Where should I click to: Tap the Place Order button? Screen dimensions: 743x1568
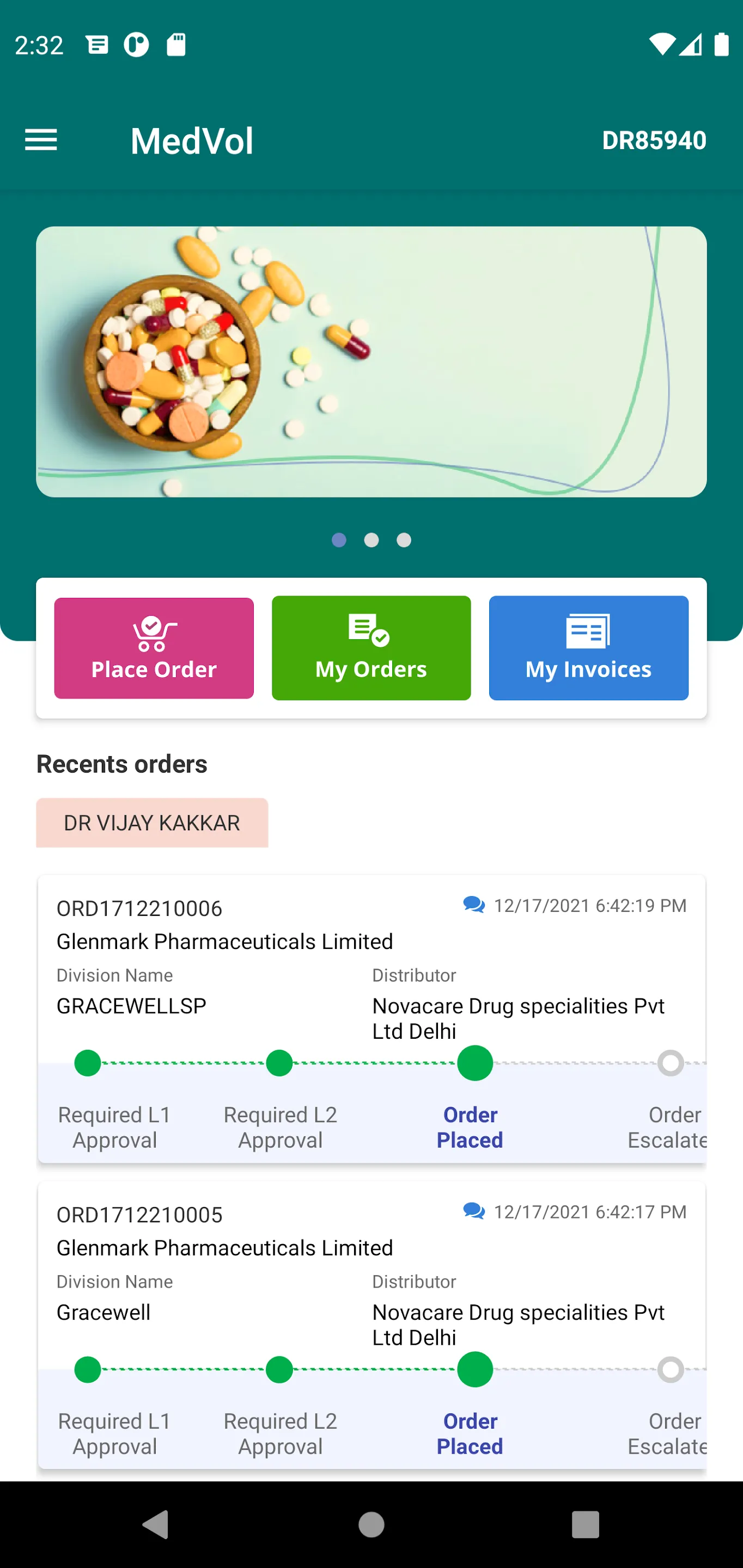[154, 648]
